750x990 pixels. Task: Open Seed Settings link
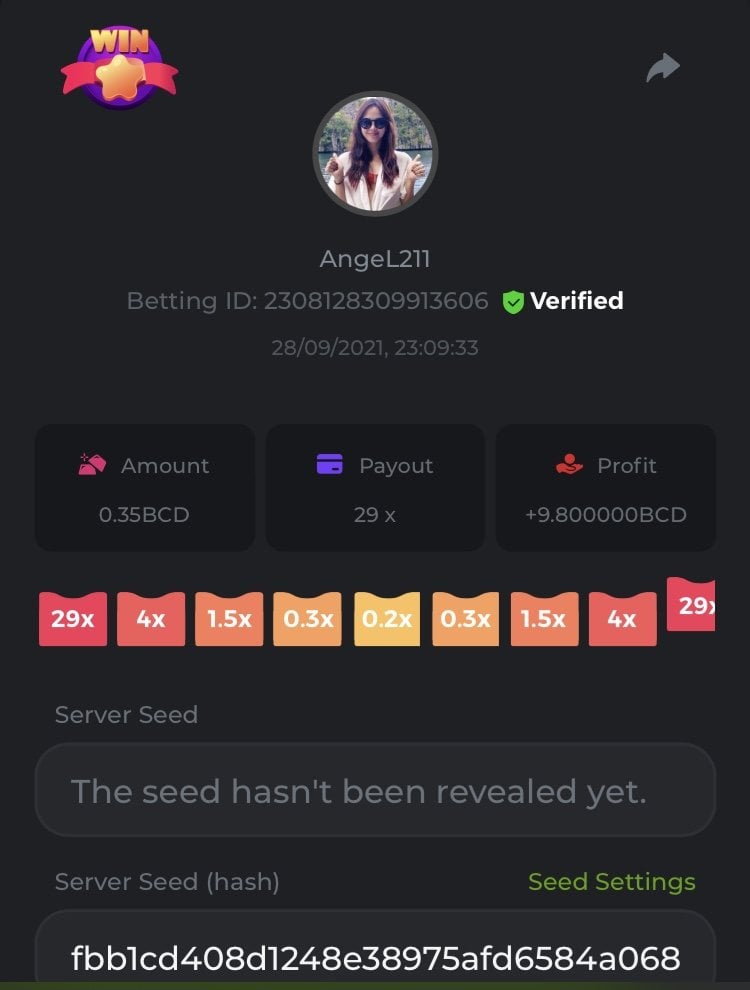pos(611,881)
